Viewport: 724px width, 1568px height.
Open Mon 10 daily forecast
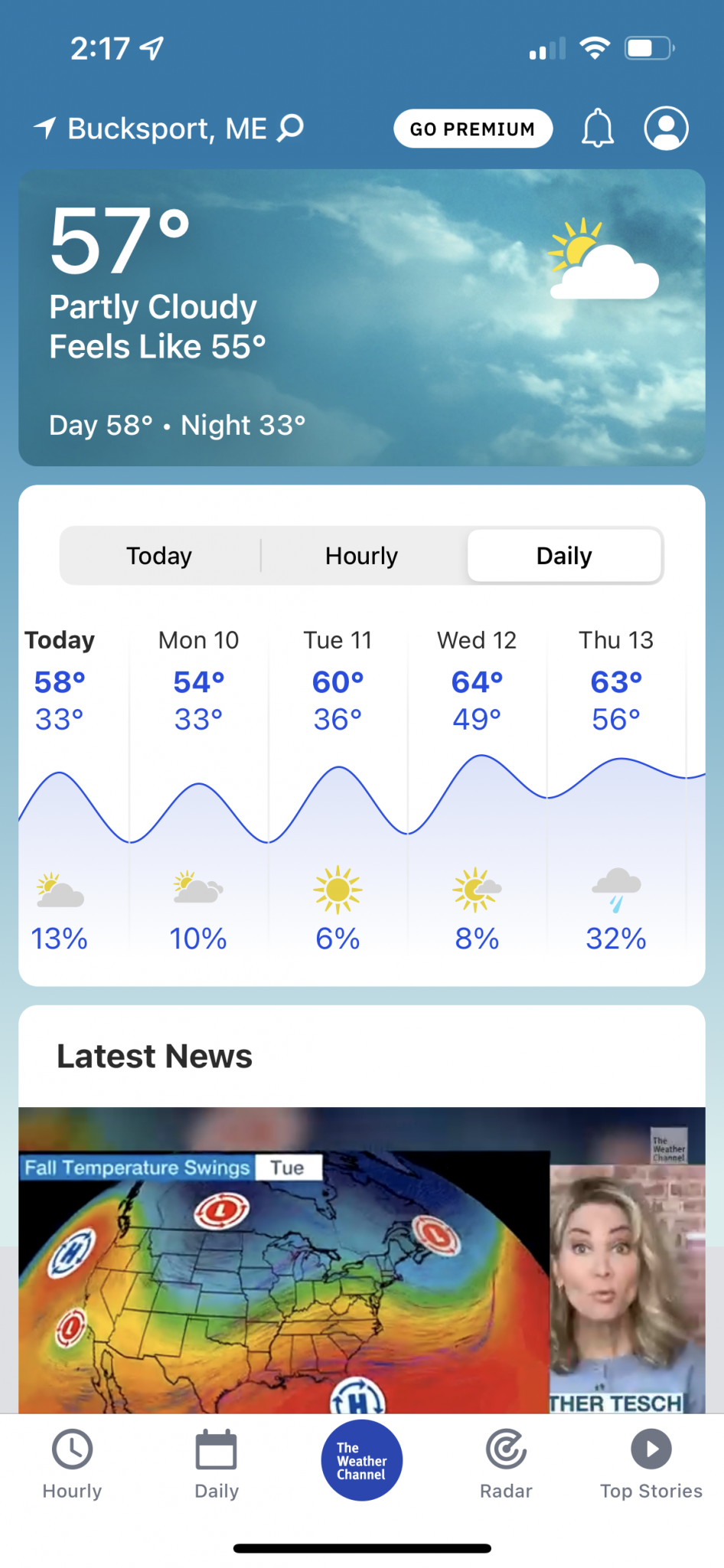pyautogui.click(x=198, y=789)
